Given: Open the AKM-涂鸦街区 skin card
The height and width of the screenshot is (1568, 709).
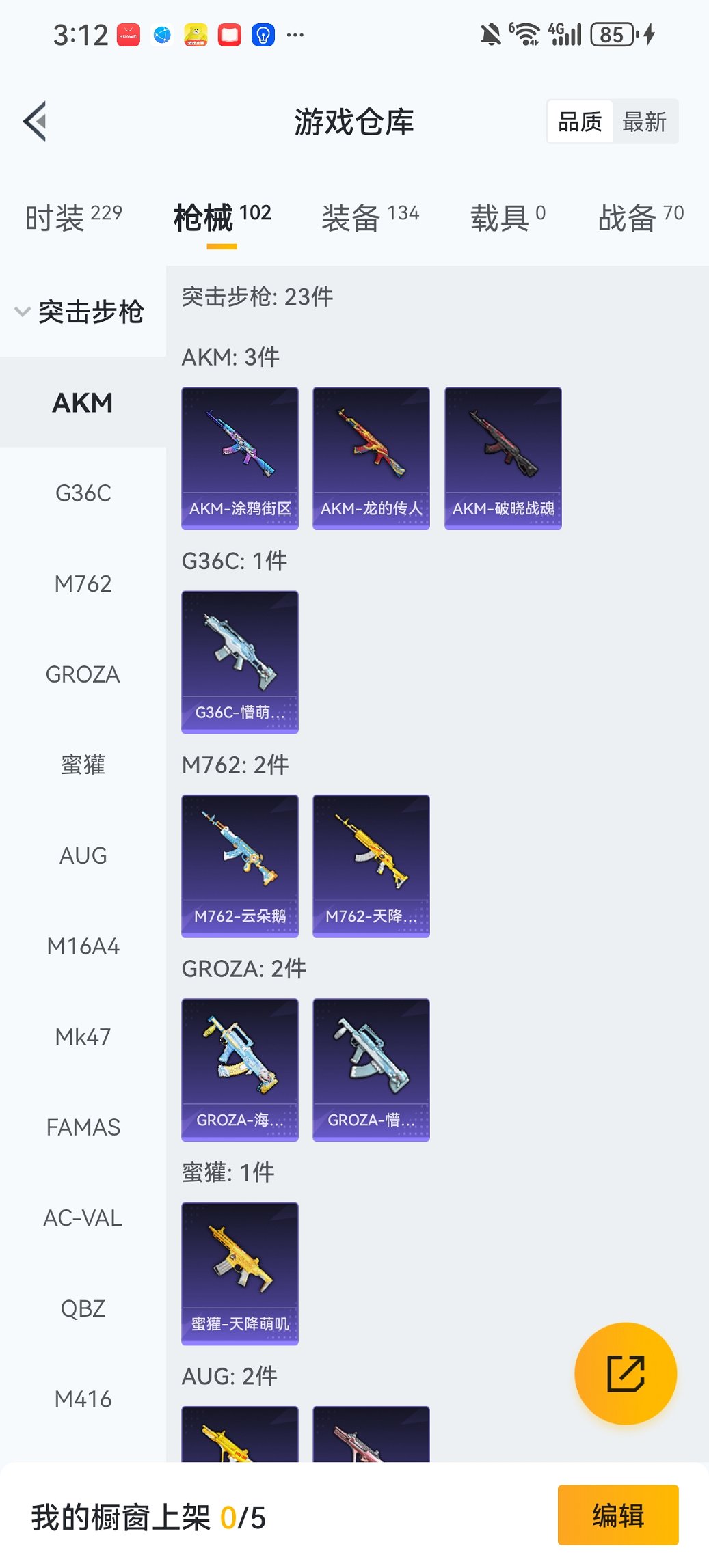Looking at the screenshot, I should (240, 458).
